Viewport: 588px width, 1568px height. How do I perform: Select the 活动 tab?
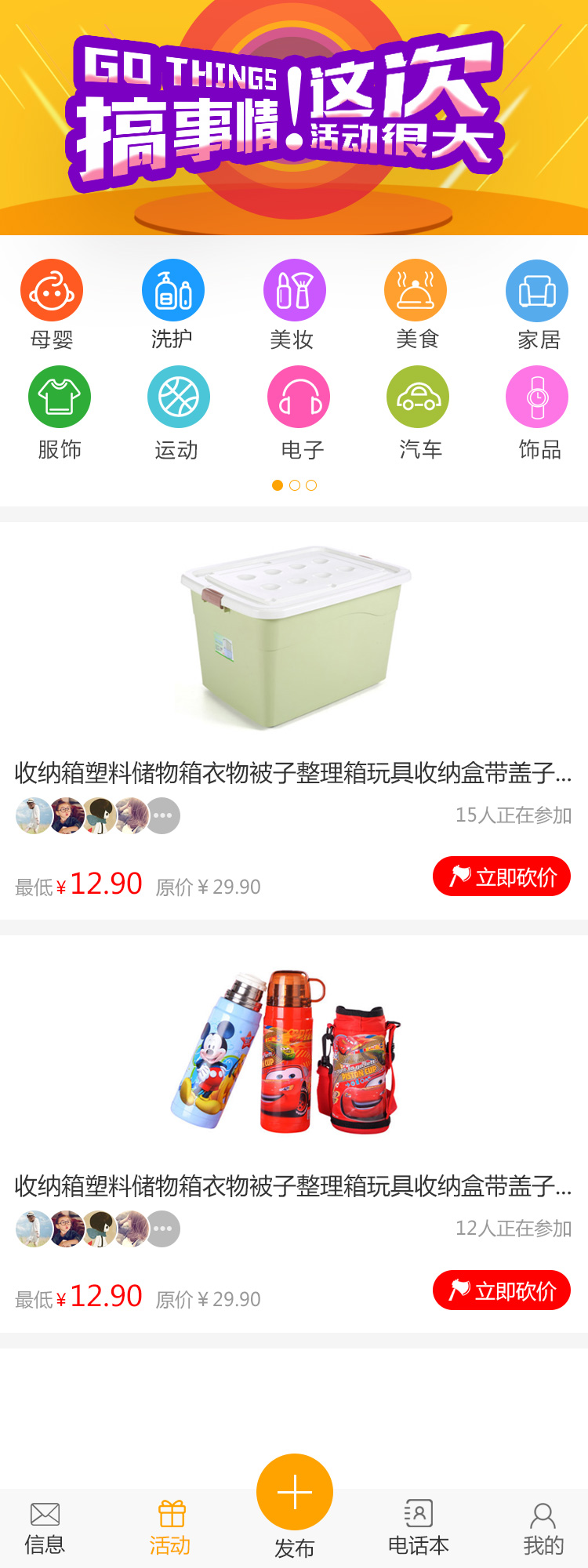(170, 1527)
